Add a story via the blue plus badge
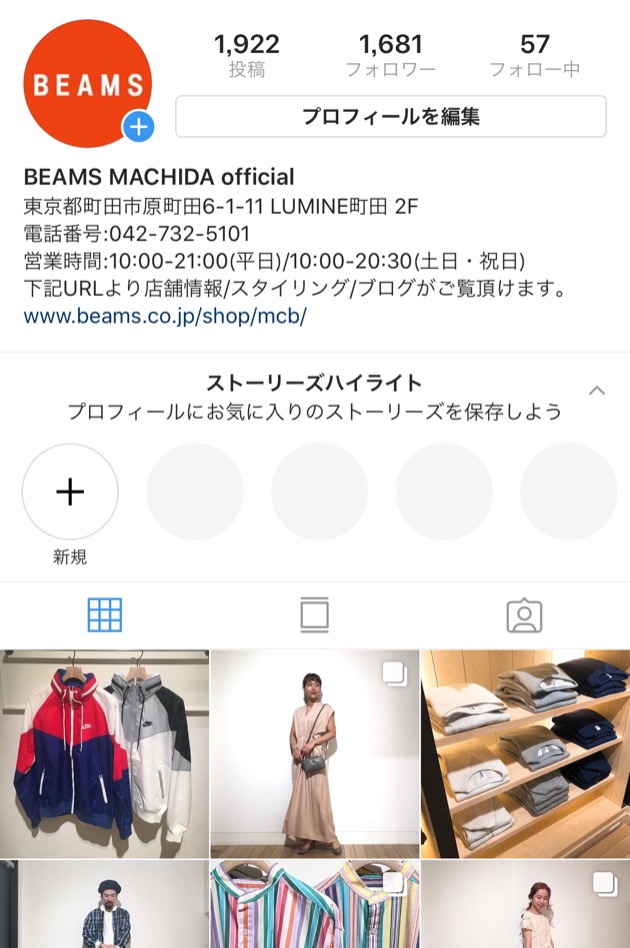The height and width of the screenshot is (948, 630). [x=138, y=127]
